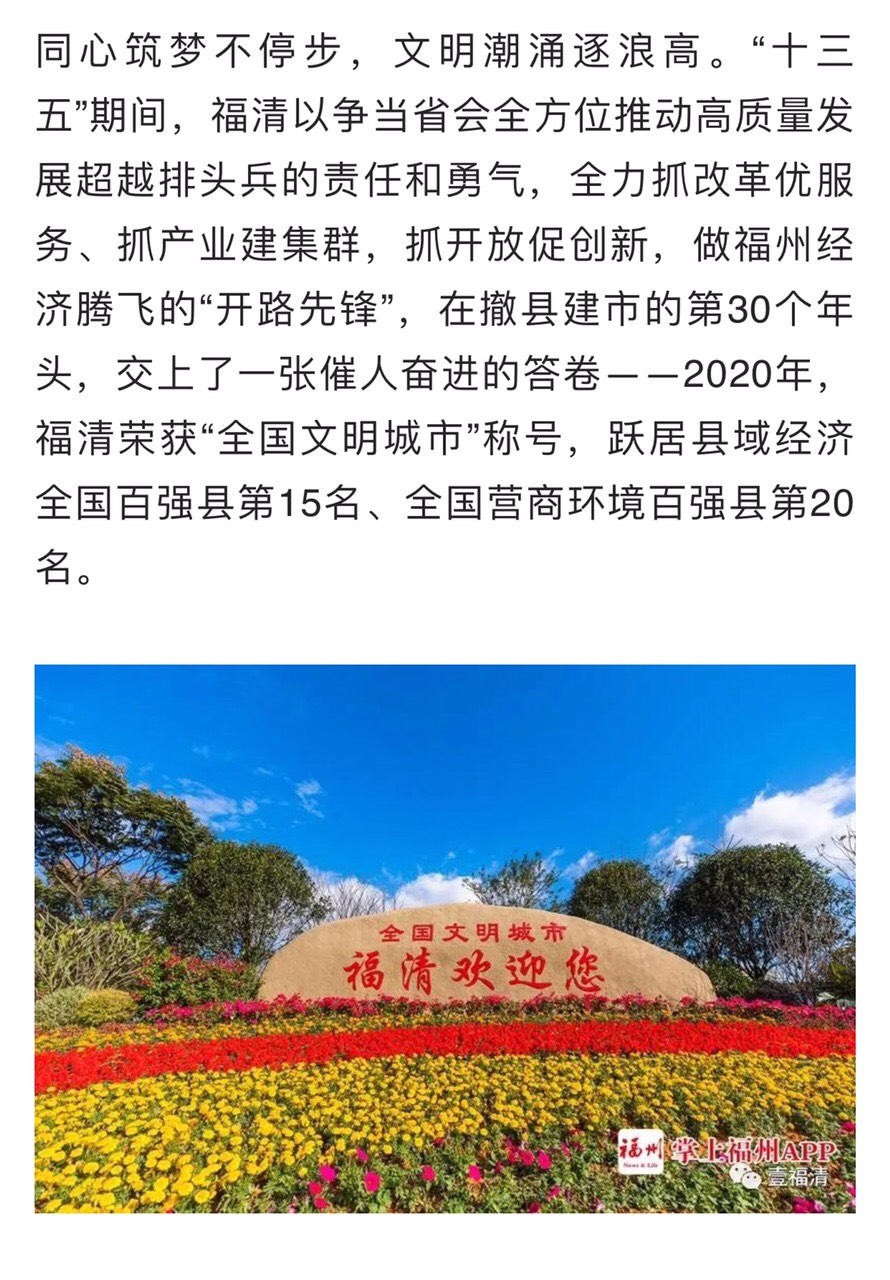Open the Fuqing welcome stone photo
Screen dimensions: 890x1280
tap(445, 938)
